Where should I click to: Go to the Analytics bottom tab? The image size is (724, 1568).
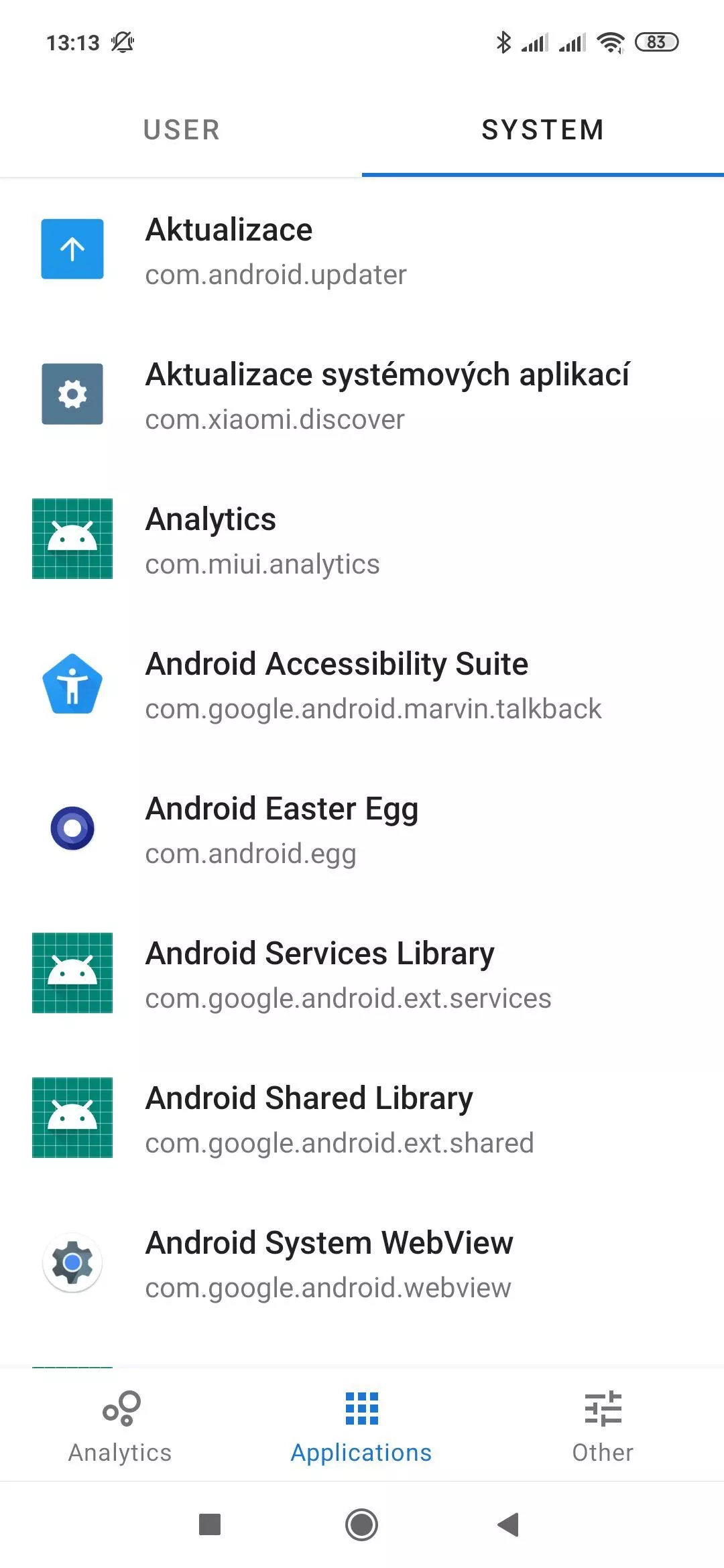coord(121,1425)
